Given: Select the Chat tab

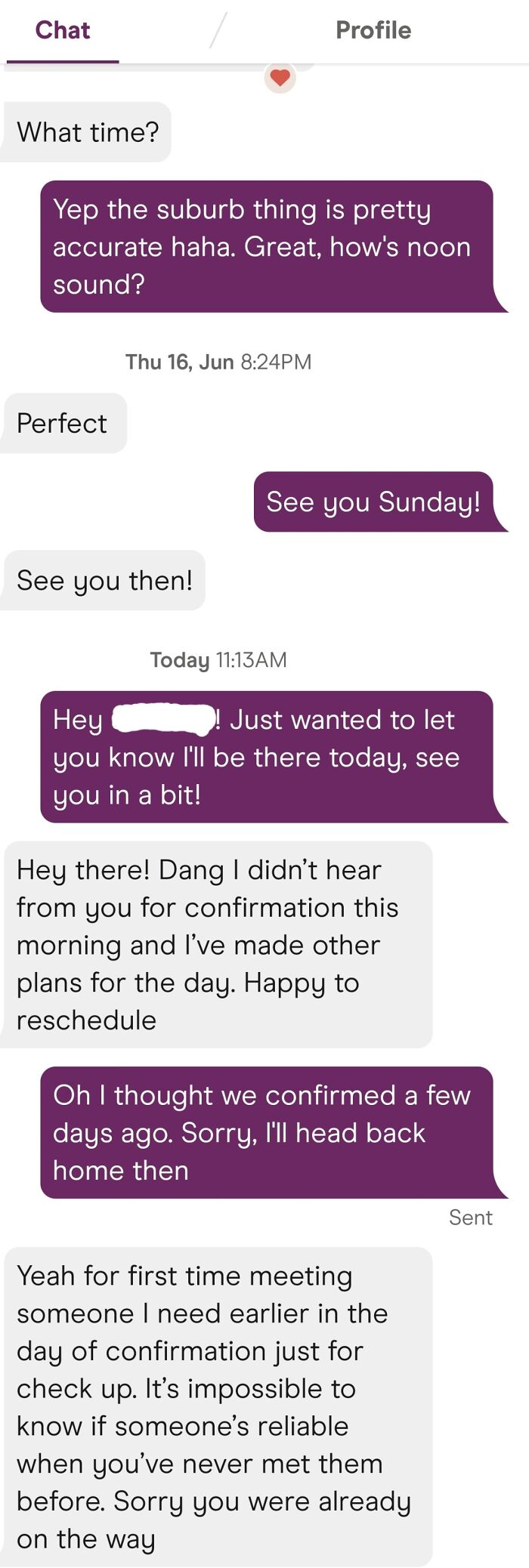Looking at the screenshot, I should [x=63, y=30].
